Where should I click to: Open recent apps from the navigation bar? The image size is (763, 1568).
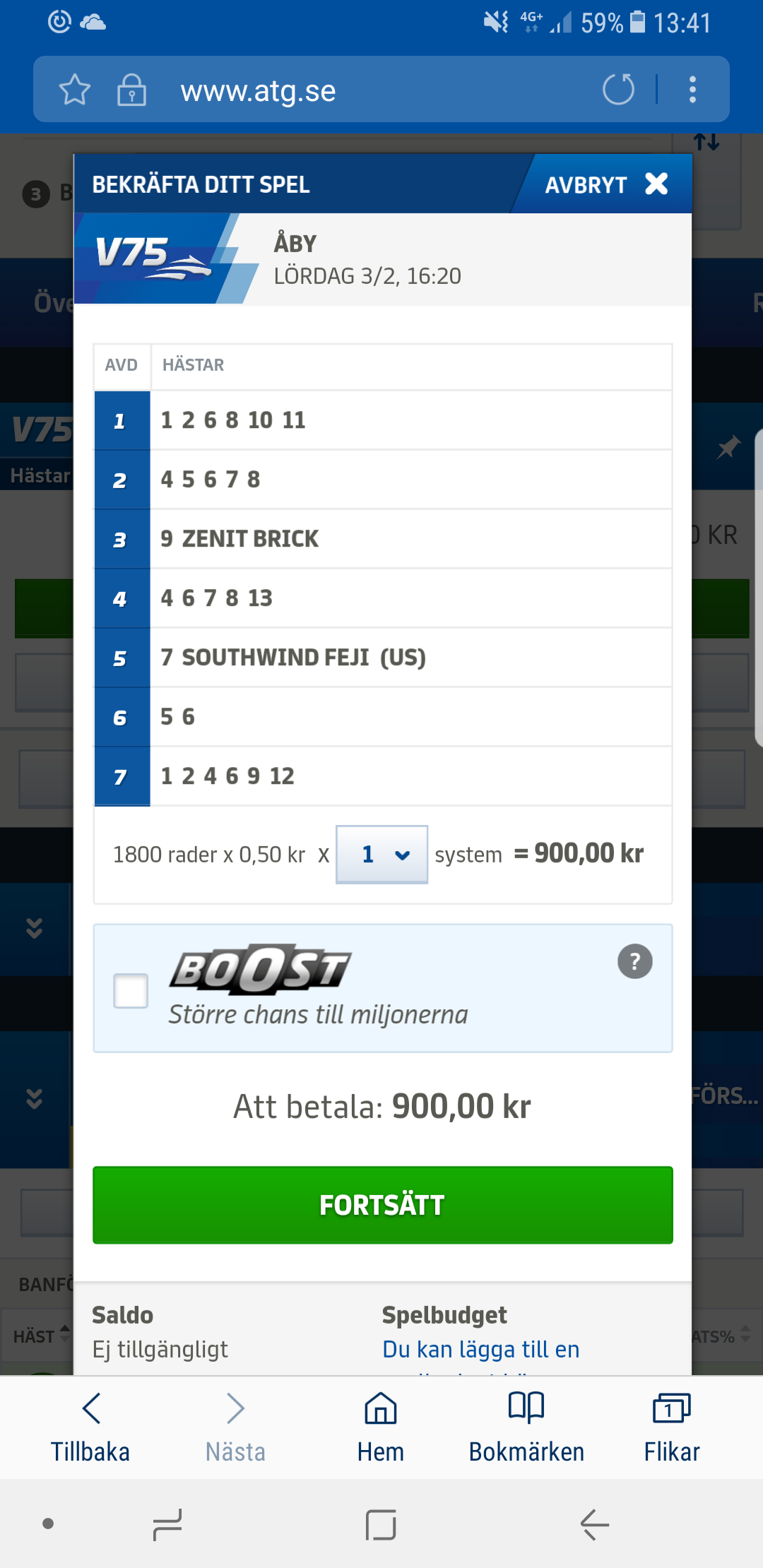pos(167,1524)
